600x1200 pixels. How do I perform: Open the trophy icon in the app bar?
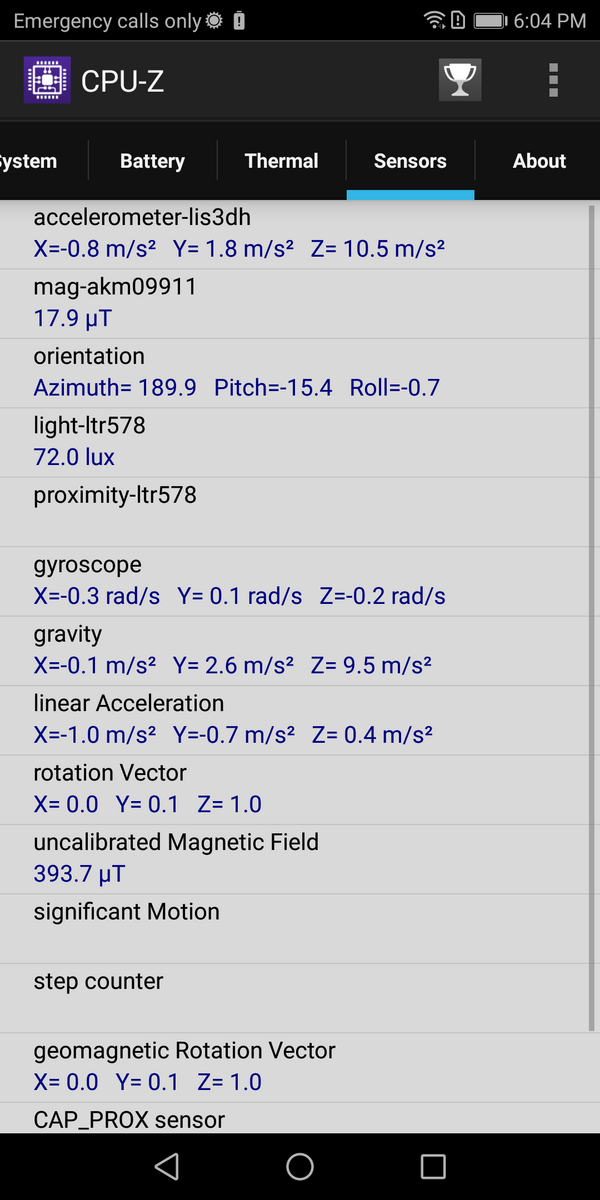[460, 80]
